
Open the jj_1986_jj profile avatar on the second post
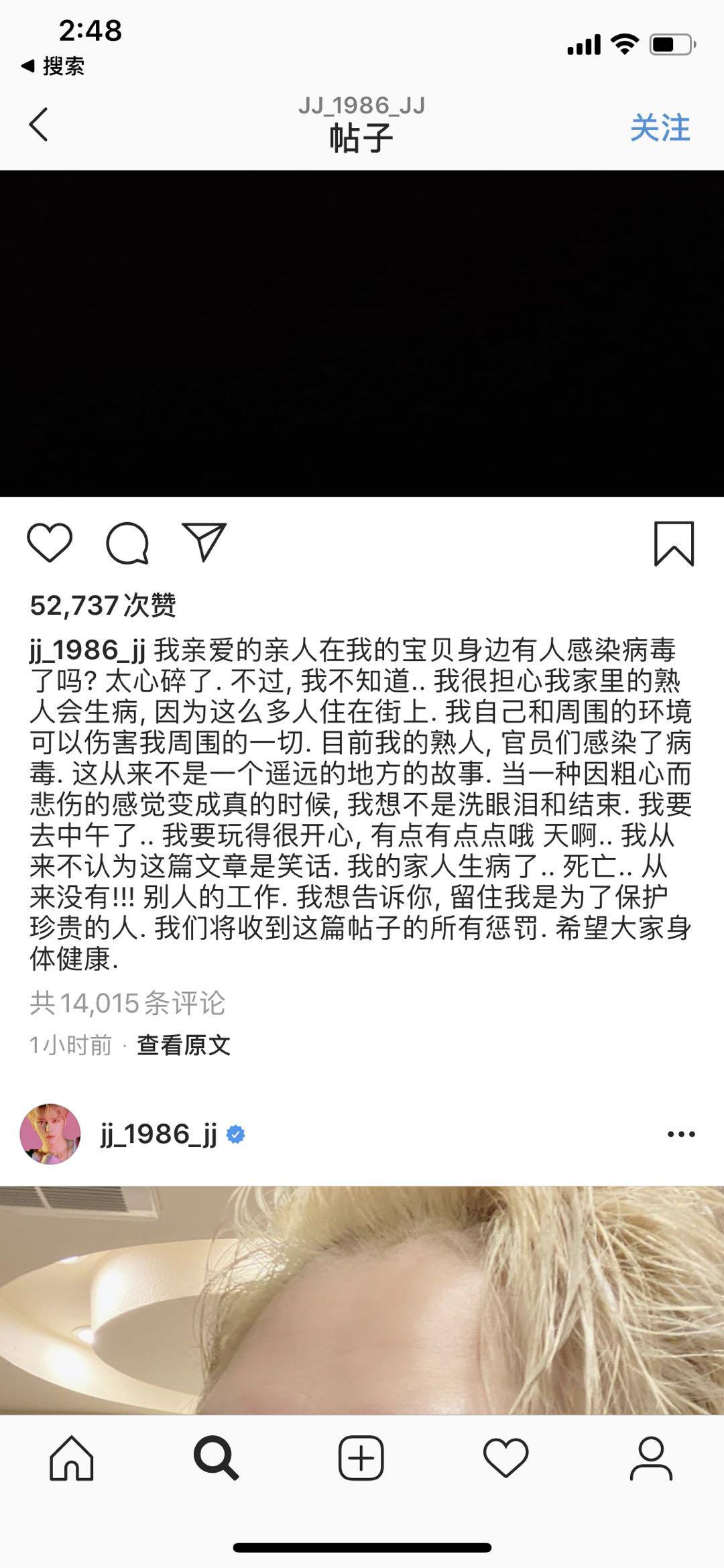pos(51,1134)
